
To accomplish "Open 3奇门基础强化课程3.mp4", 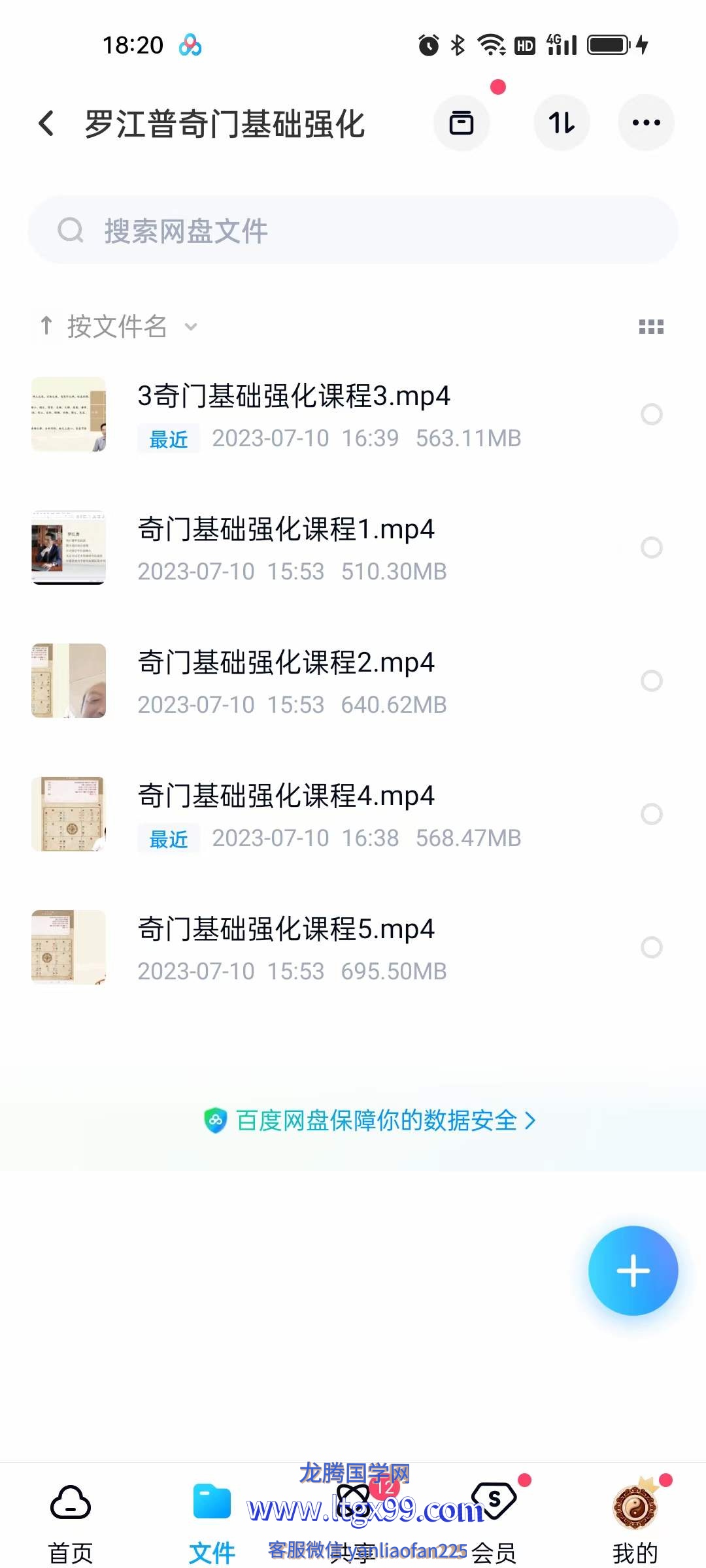I will 294,397.
